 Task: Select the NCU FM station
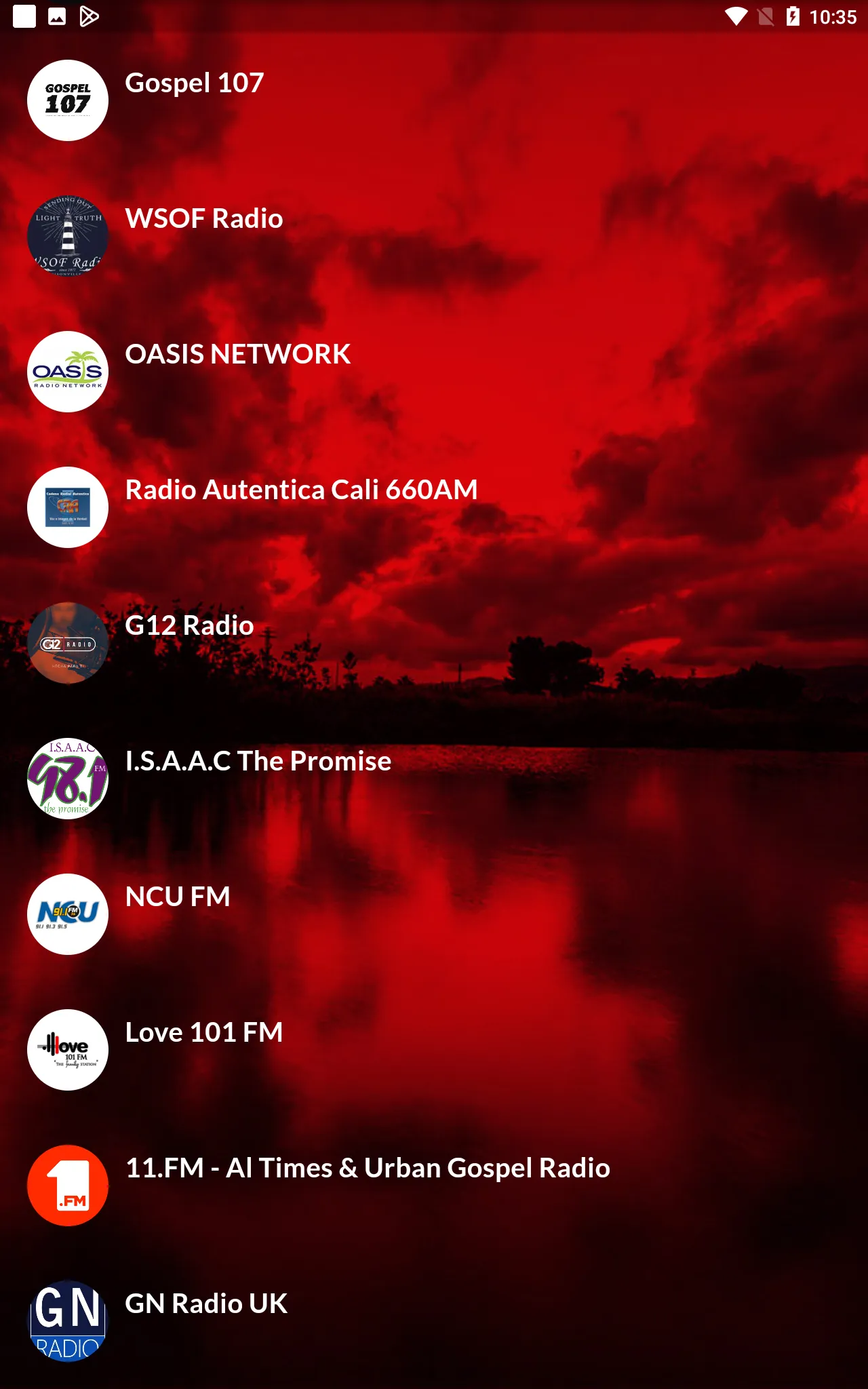pos(434,914)
